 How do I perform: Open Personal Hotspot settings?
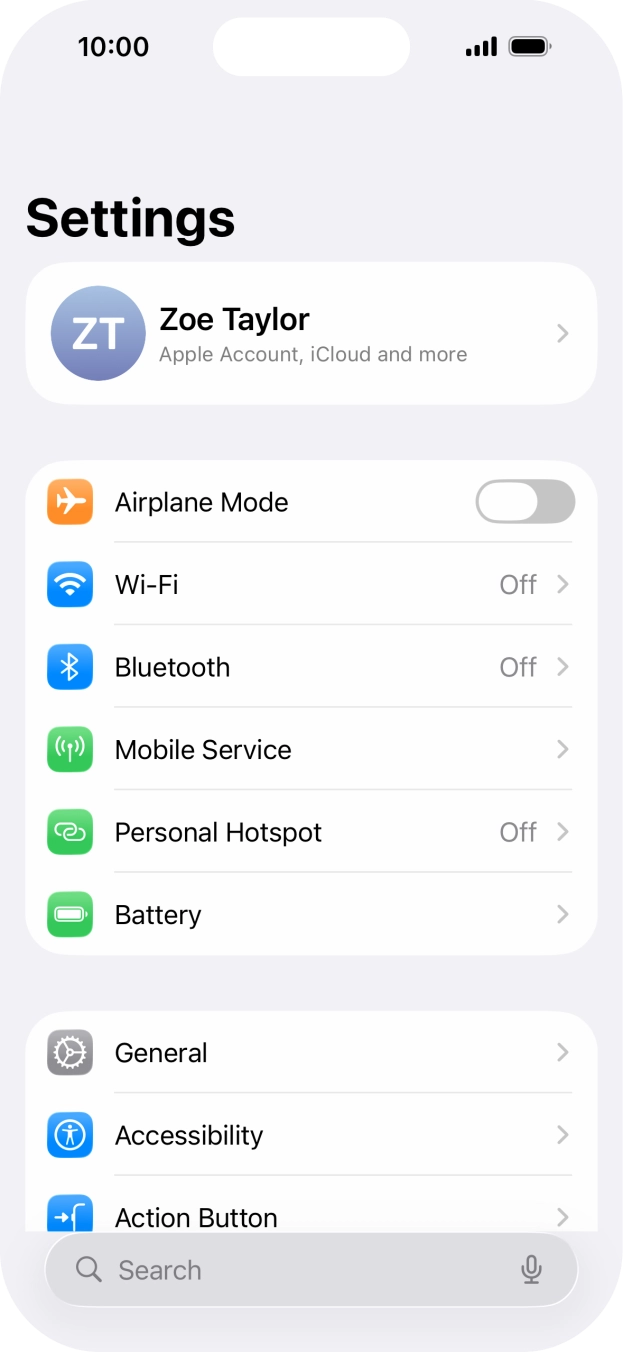(310, 832)
